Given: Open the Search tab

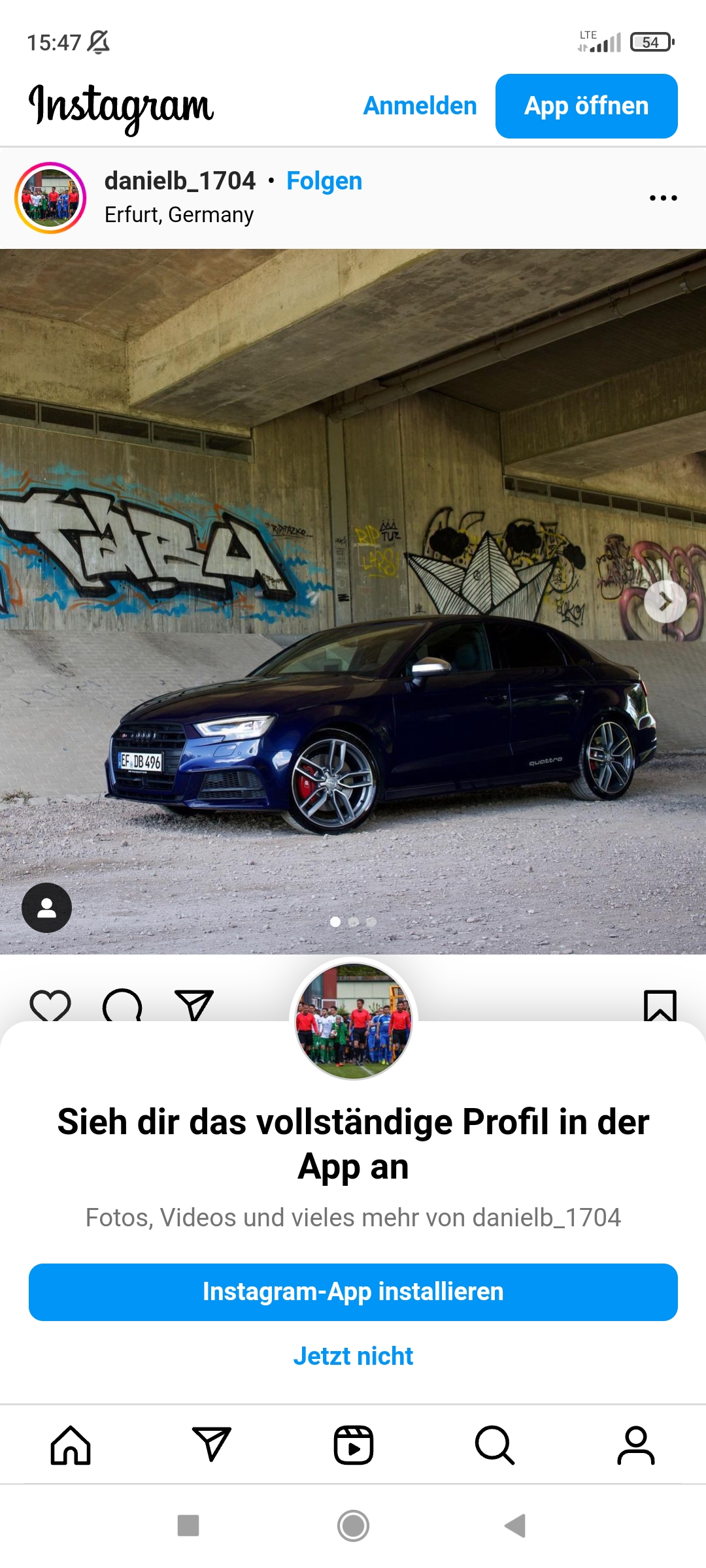Looking at the screenshot, I should pos(494,1445).
